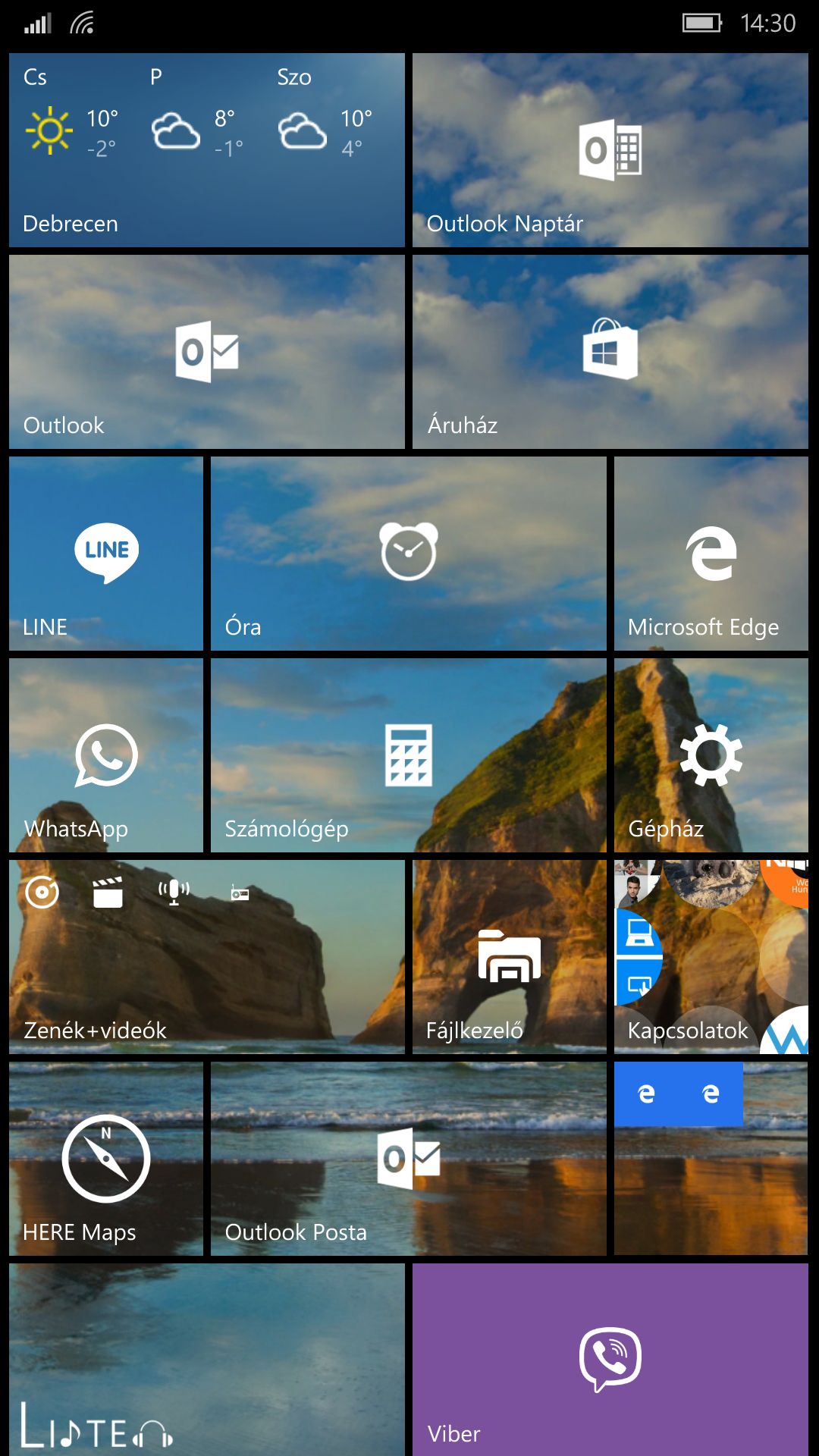Image resolution: width=819 pixels, height=1456 pixels.
Task: Open the Óra clock tile
Action: click(x=409, y=554)
